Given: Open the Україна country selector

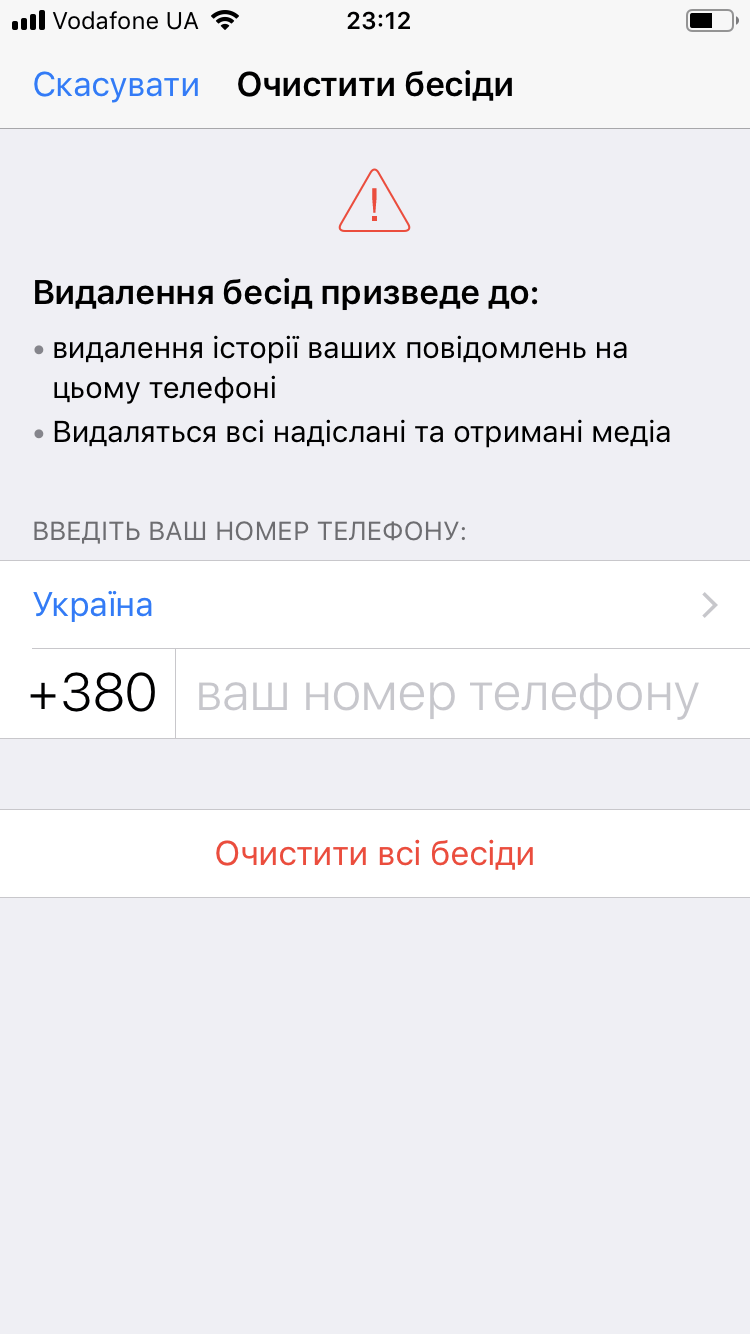Looking at the screenshot, I should [x=375, y=605].
